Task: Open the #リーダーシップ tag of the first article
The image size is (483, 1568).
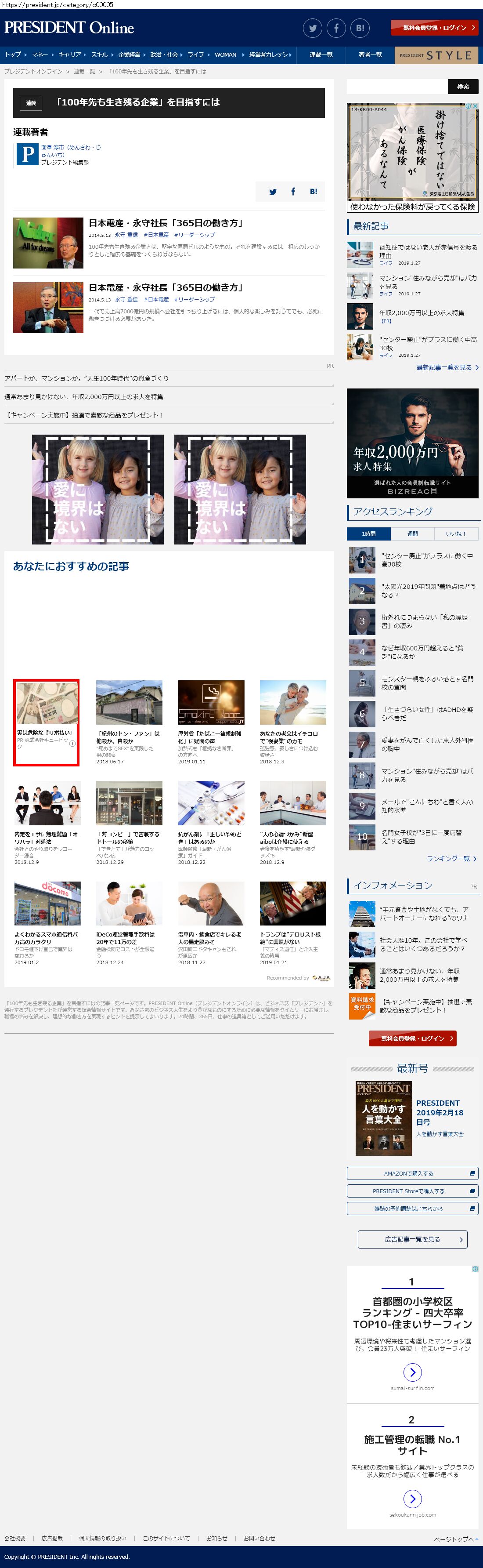Action: click(x=194, y=235)
